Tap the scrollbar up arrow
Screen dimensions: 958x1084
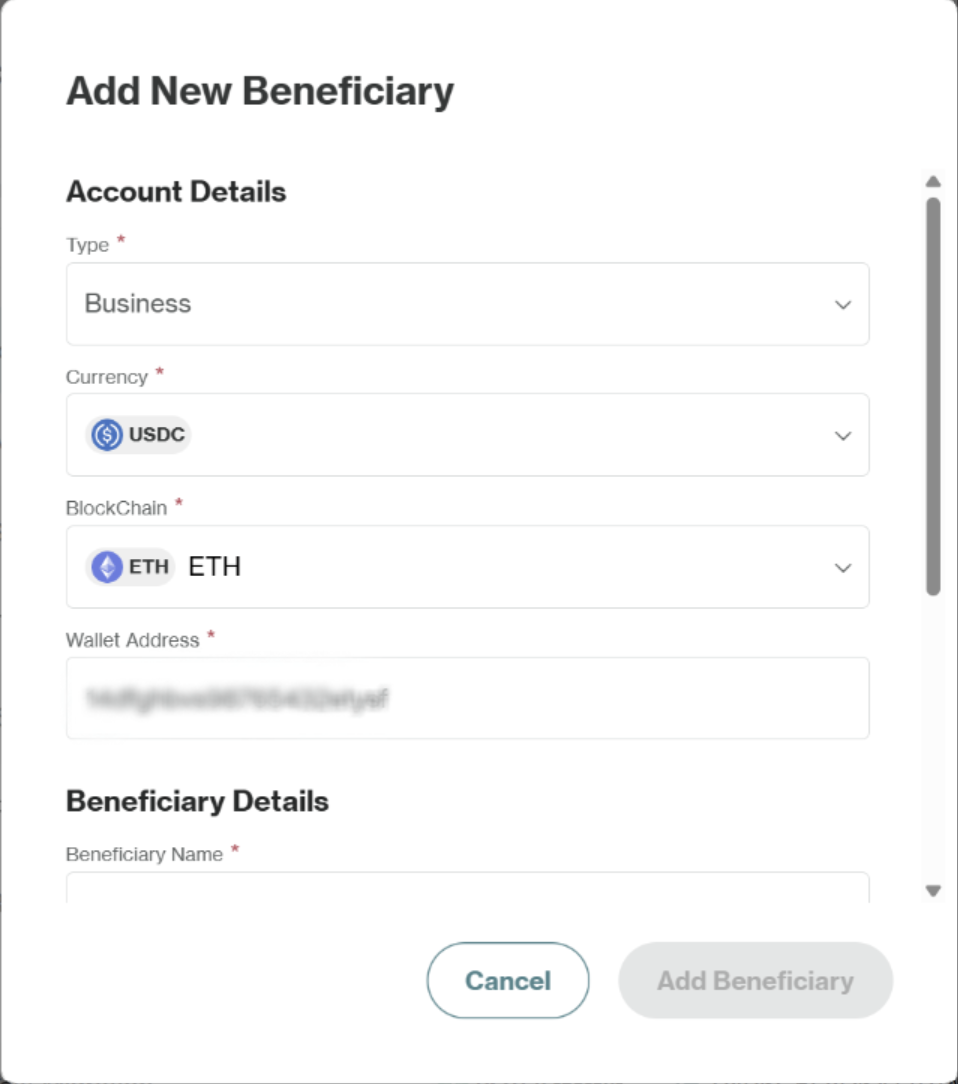(933, 182)
